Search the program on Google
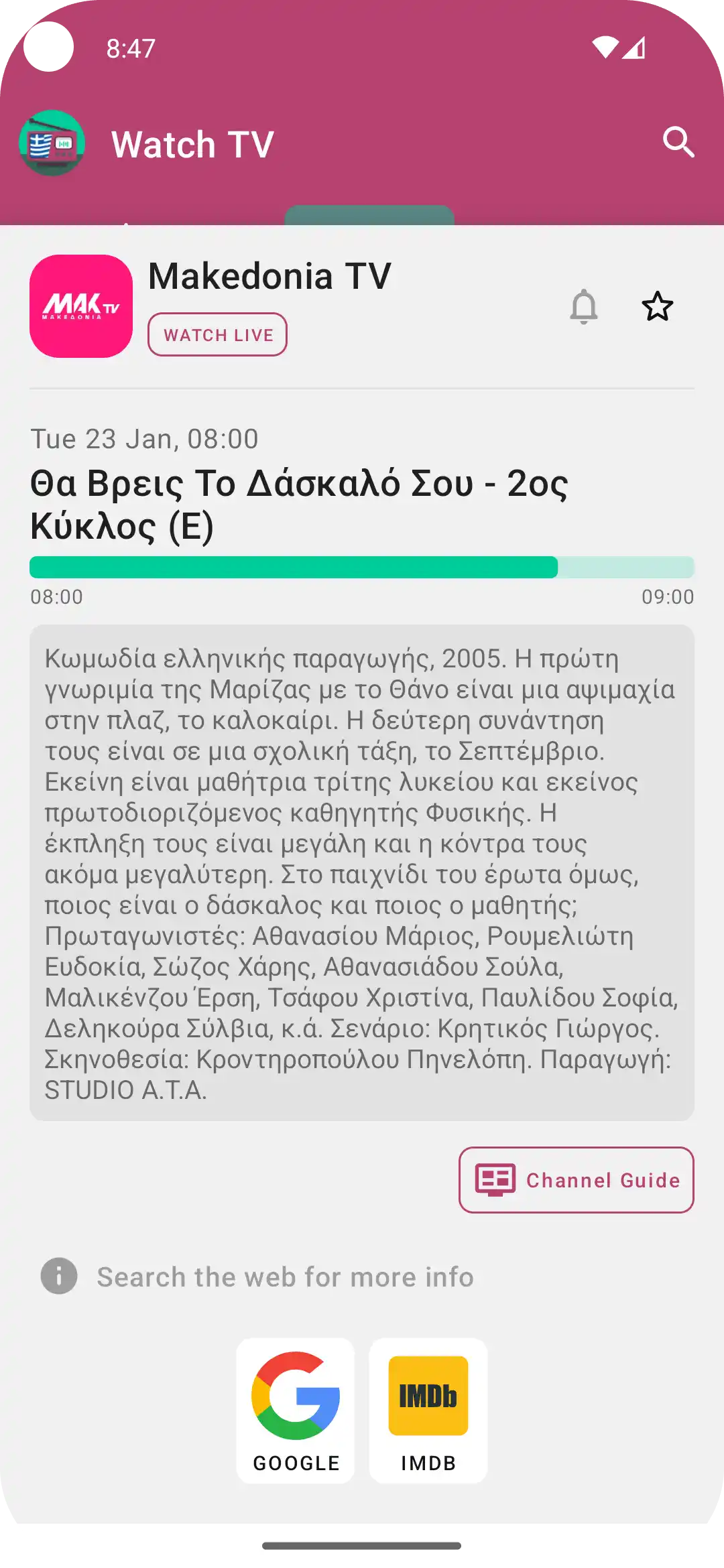Viewport: 724px width, 1568px height. tap(296, 1411)
